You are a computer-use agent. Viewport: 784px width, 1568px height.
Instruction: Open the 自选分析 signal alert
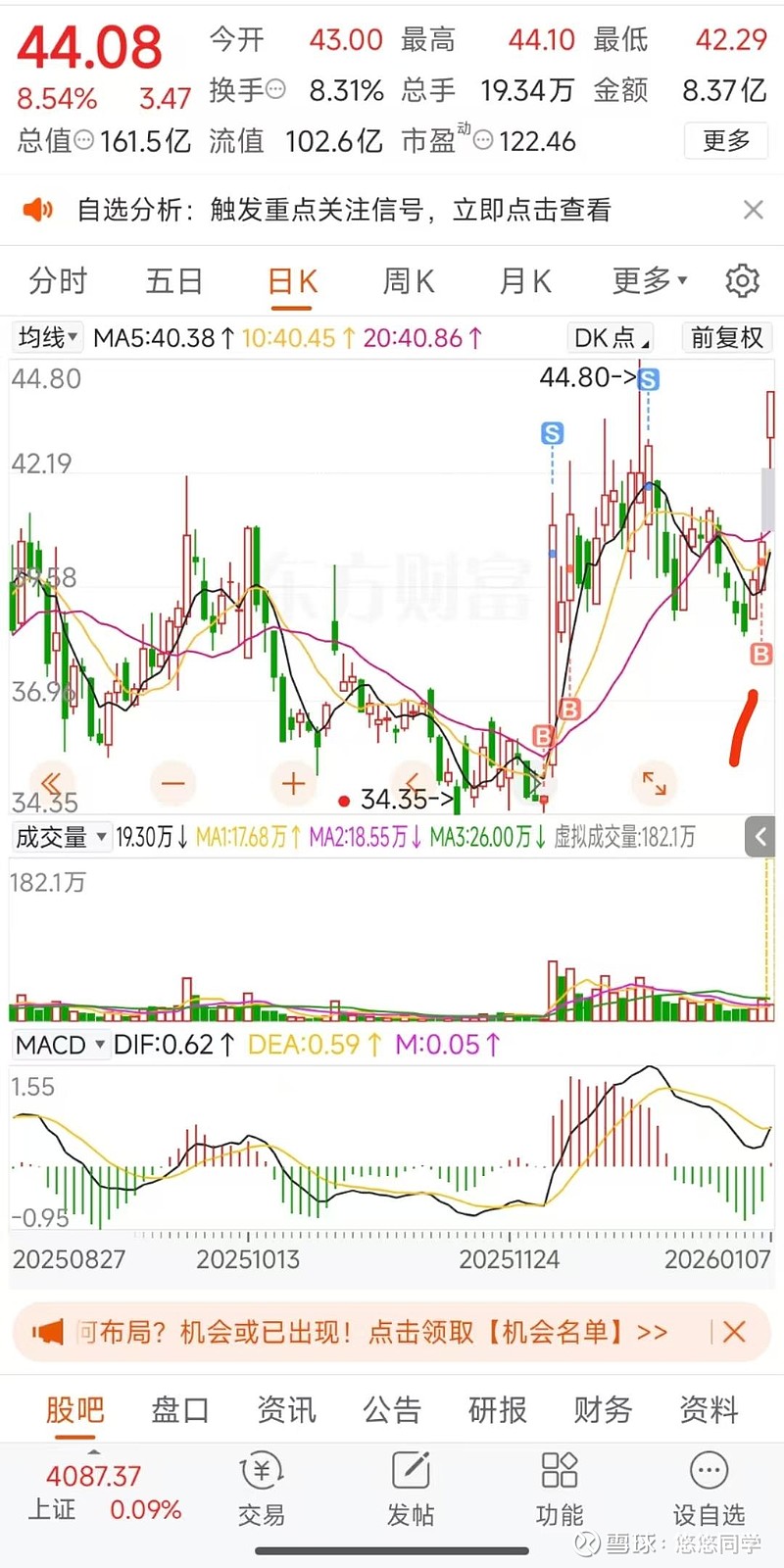343,210
